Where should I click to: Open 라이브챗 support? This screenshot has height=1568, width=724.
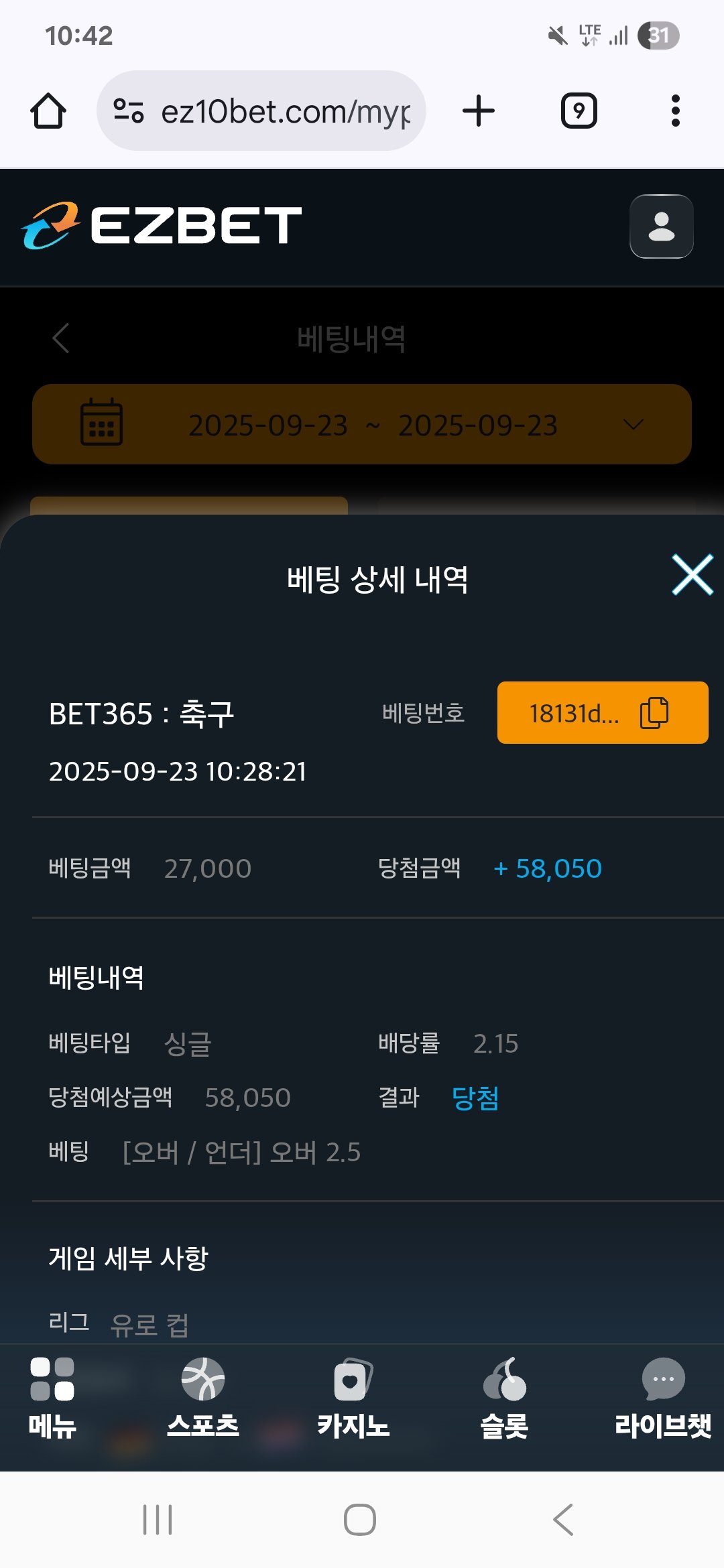click(x=662, y=1398)
